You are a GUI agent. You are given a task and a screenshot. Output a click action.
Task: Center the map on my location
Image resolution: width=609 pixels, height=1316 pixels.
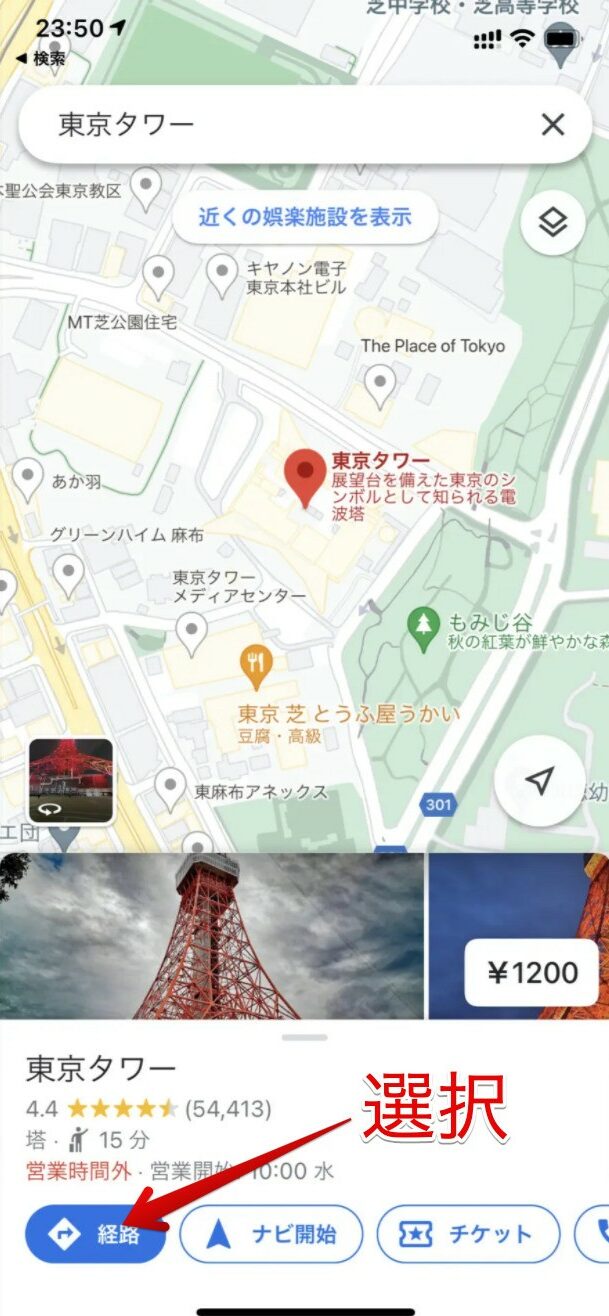539,782
